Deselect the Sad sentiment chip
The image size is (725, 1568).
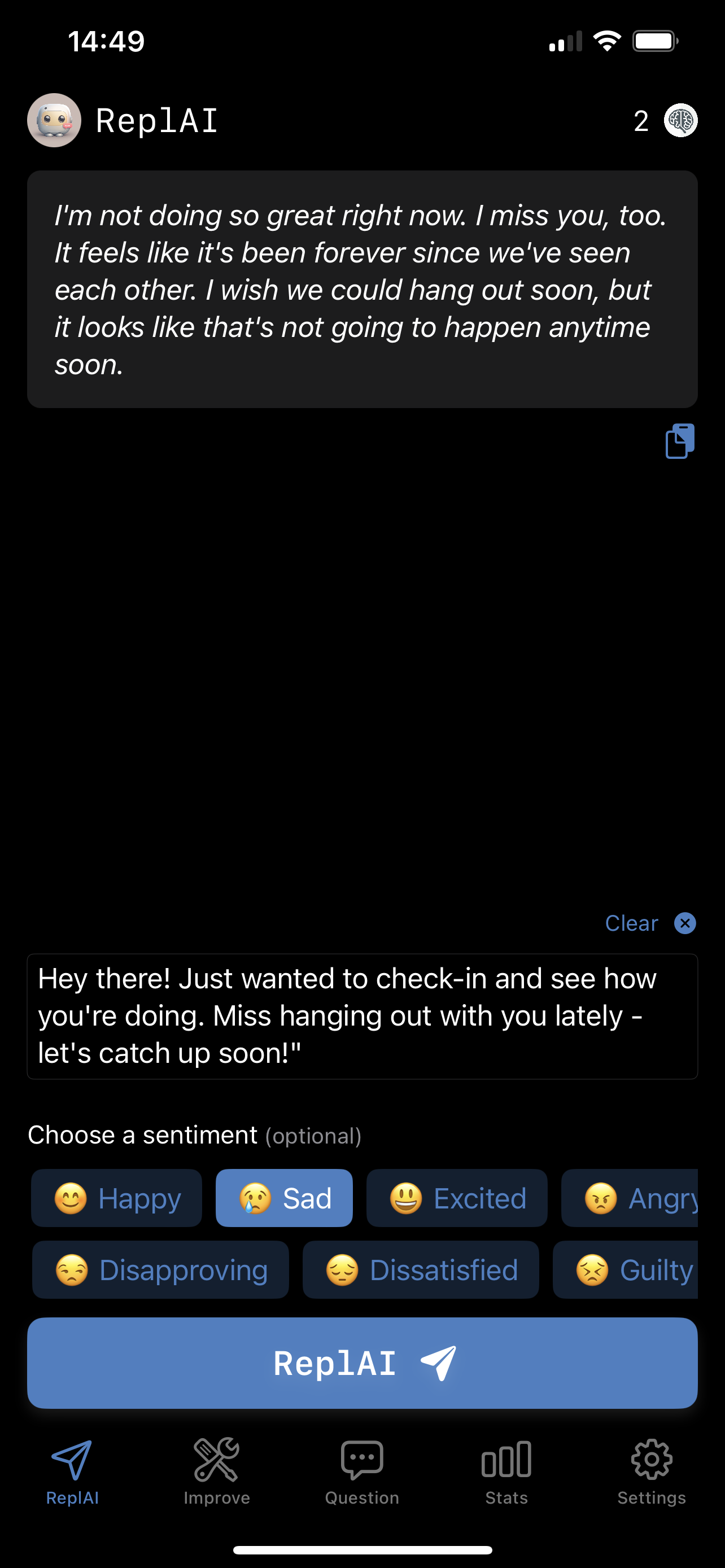(284, 1198)
